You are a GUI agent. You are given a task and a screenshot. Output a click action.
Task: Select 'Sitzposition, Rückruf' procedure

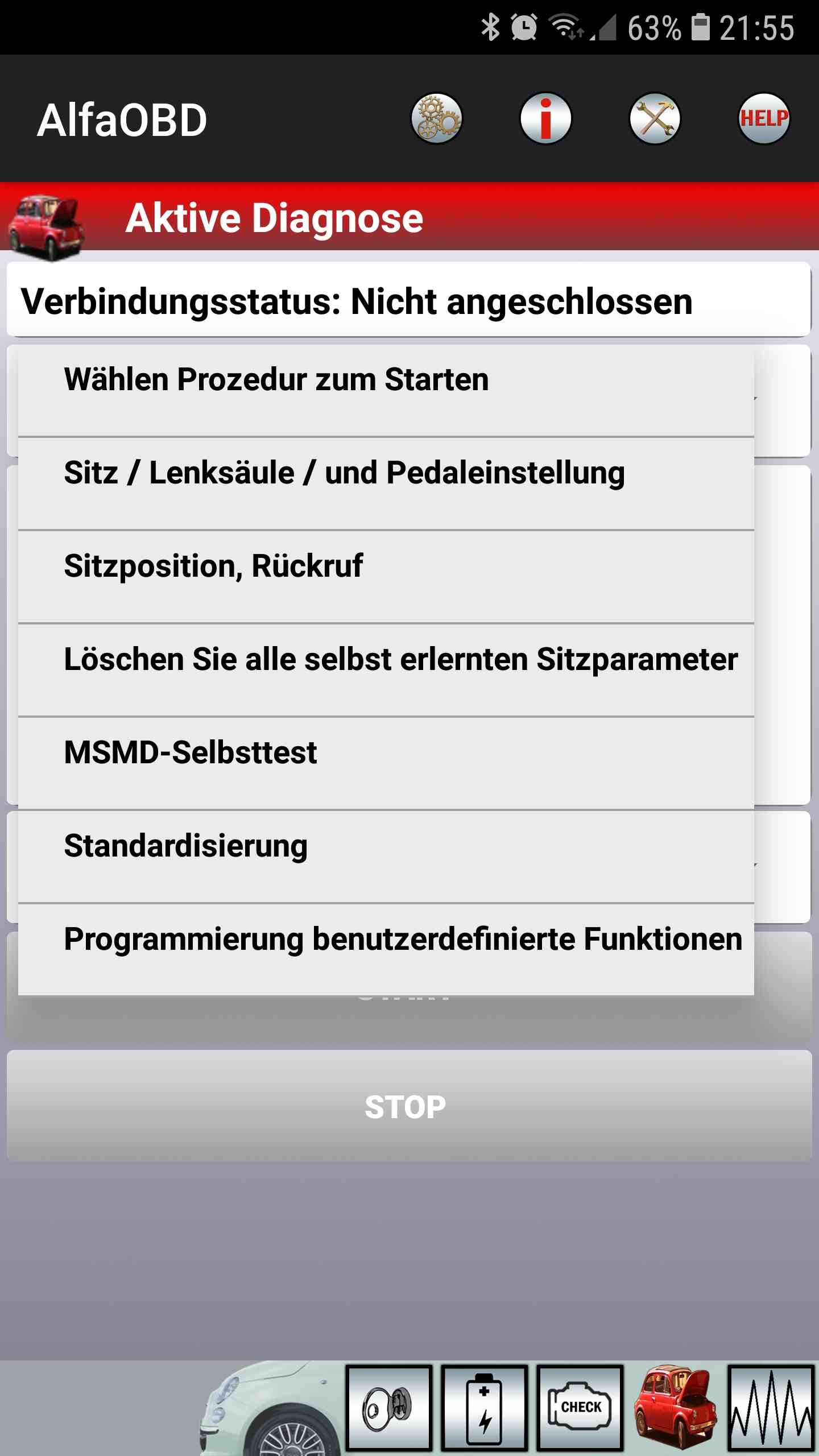(x=386, y=577)
